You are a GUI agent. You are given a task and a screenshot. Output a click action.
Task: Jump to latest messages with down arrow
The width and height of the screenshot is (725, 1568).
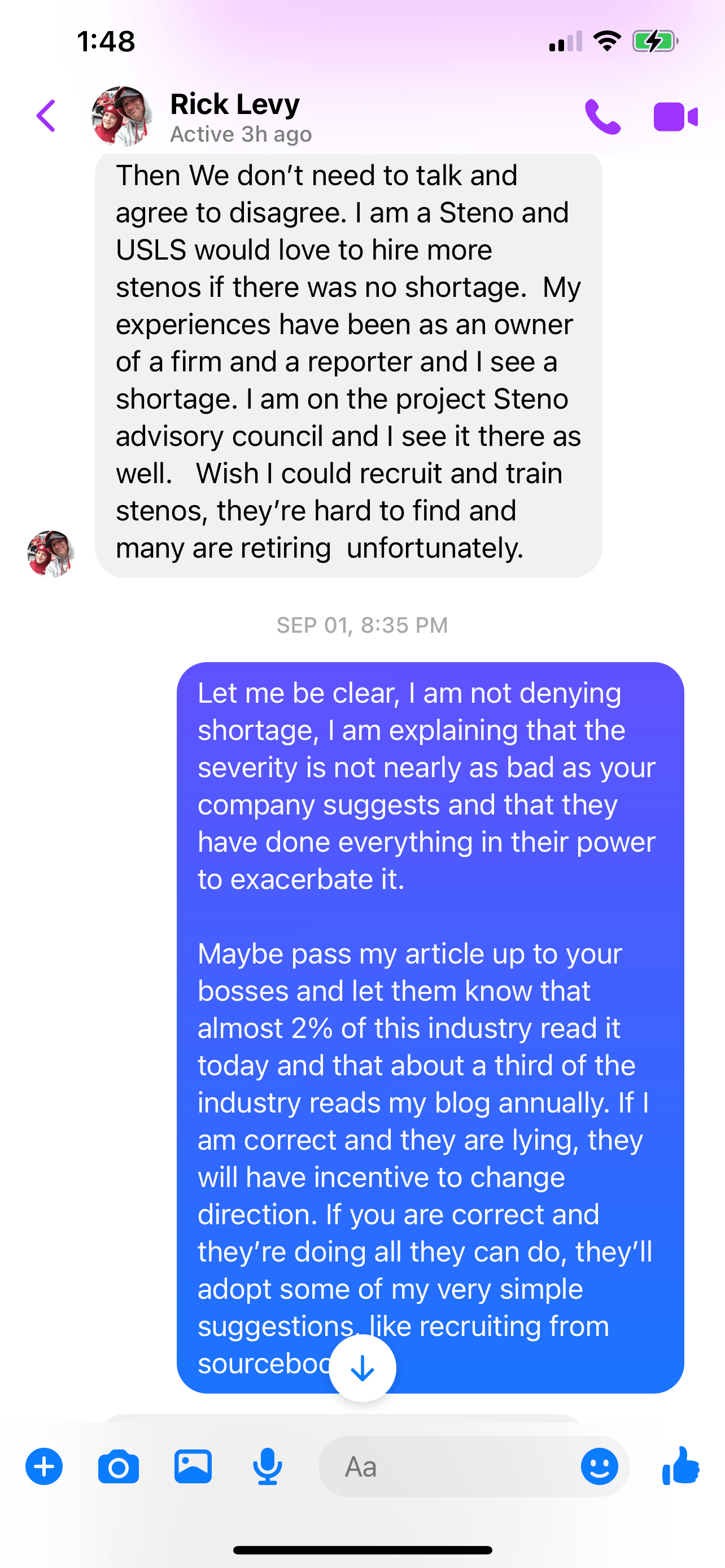pos(362,1368)
